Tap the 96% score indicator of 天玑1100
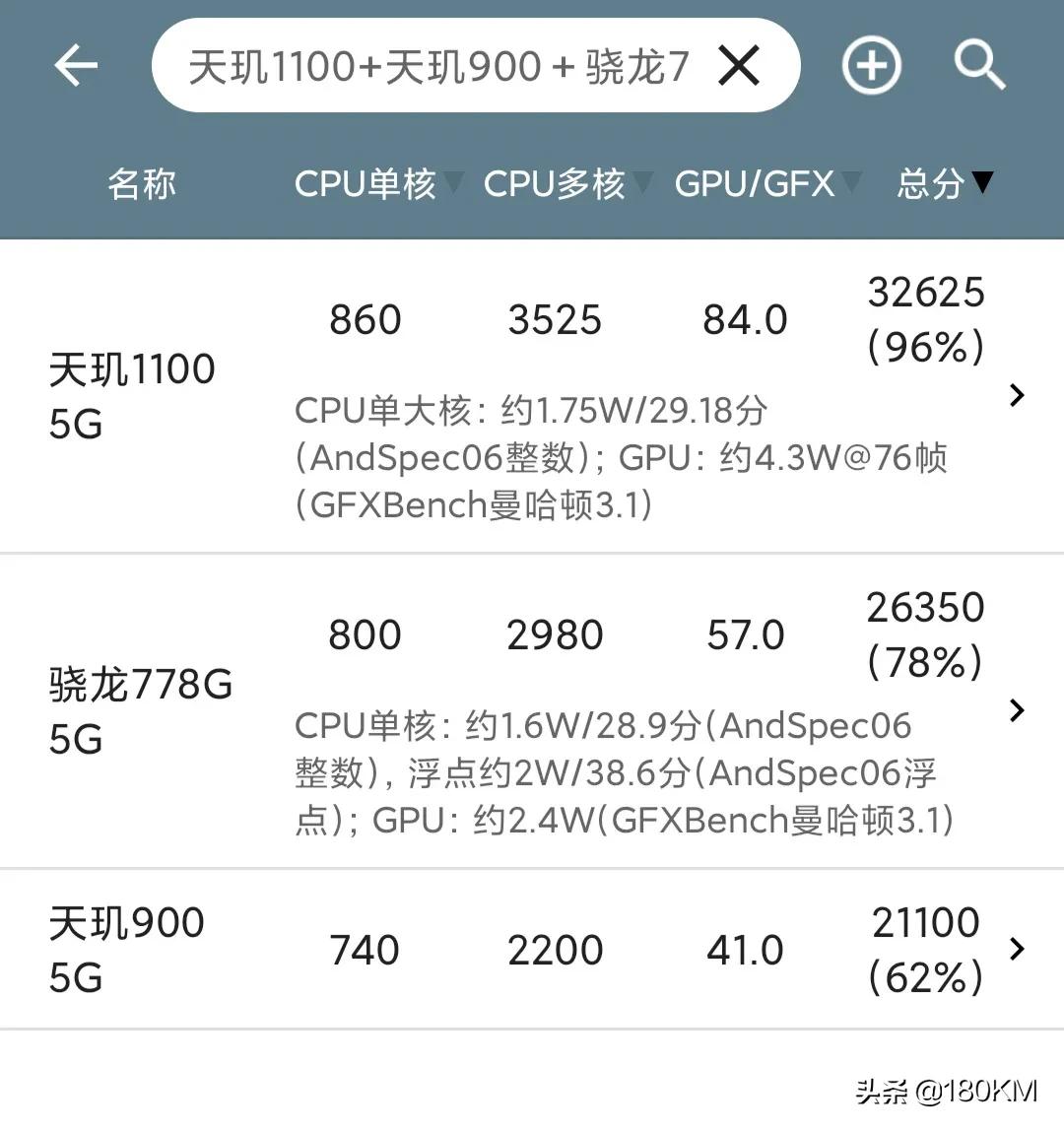Image resolution: width=1064 pixels, height=1130 pixels. [926, 348]
